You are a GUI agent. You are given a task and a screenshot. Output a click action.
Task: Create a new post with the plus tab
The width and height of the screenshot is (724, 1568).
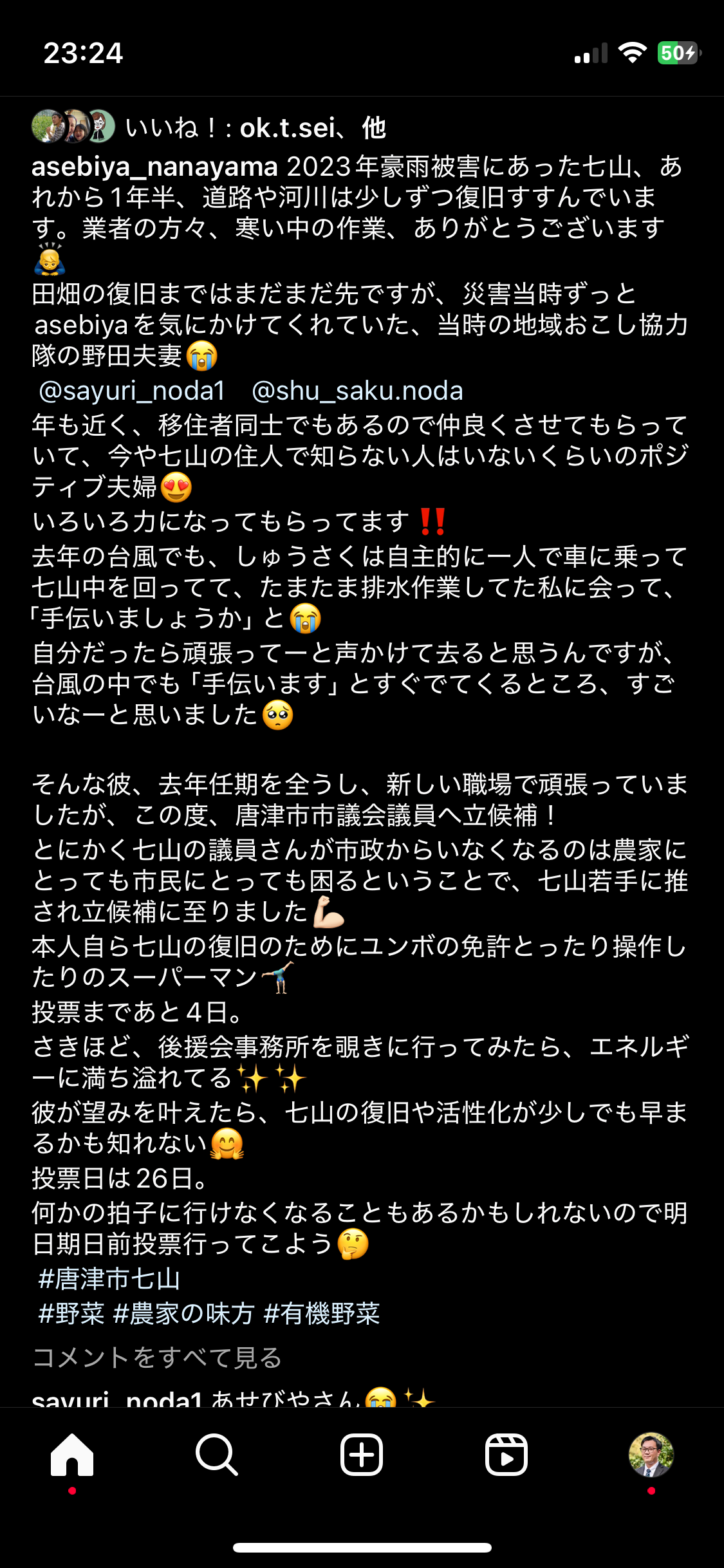[362, 1455]
